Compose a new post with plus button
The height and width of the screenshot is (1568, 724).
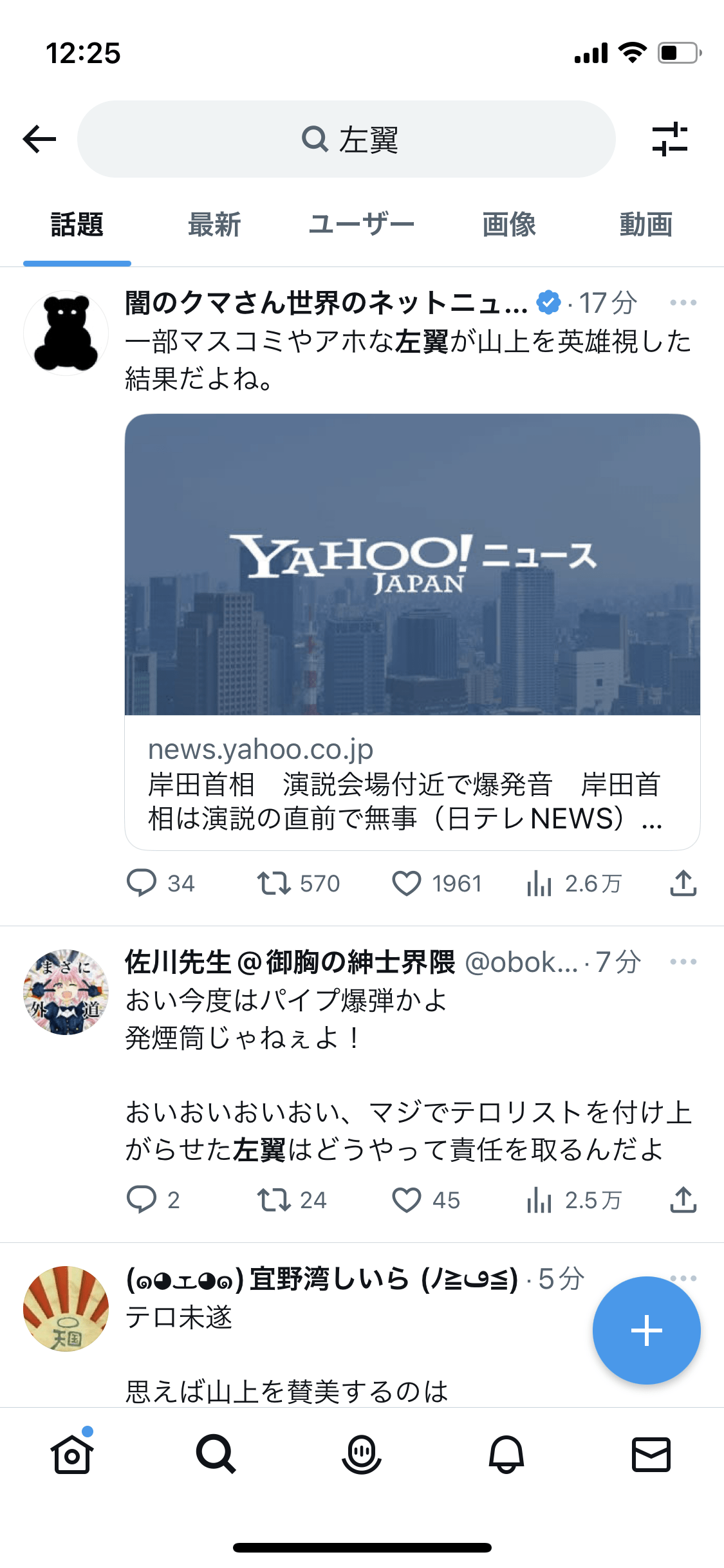tap(646, 1330)
